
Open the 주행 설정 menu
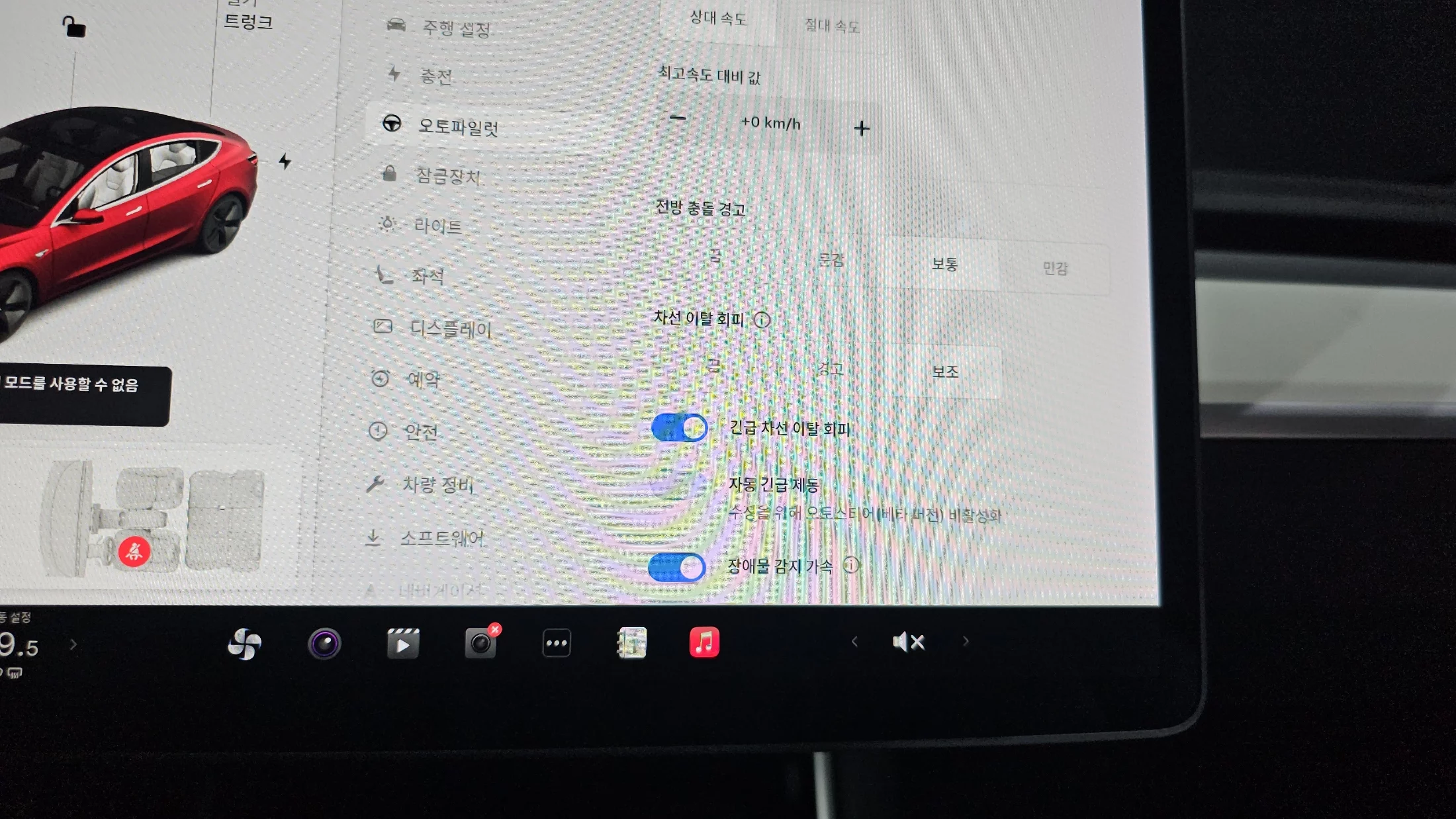click(455, 28)
